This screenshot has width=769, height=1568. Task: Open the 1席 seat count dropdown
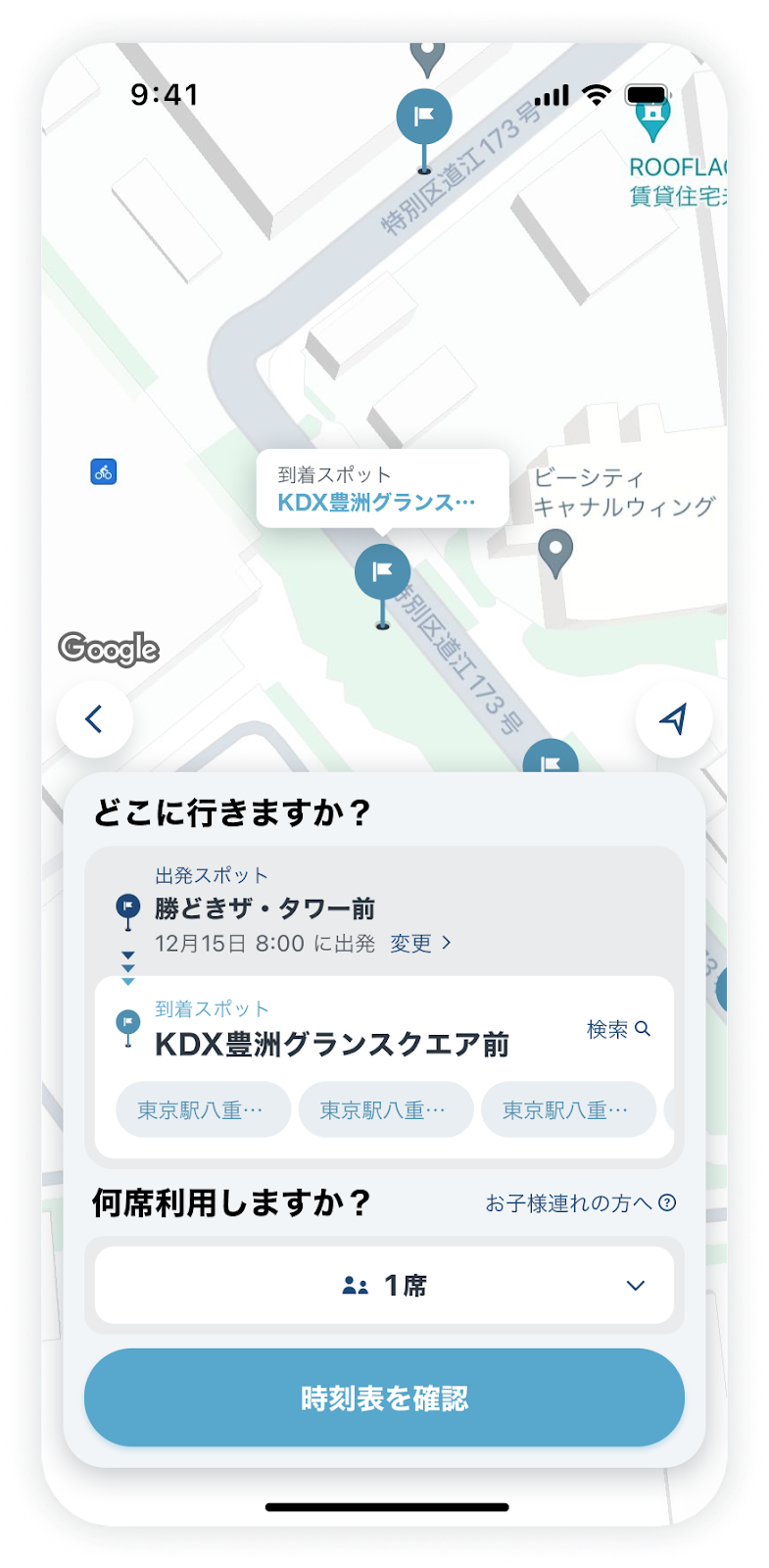(384, 1285)
